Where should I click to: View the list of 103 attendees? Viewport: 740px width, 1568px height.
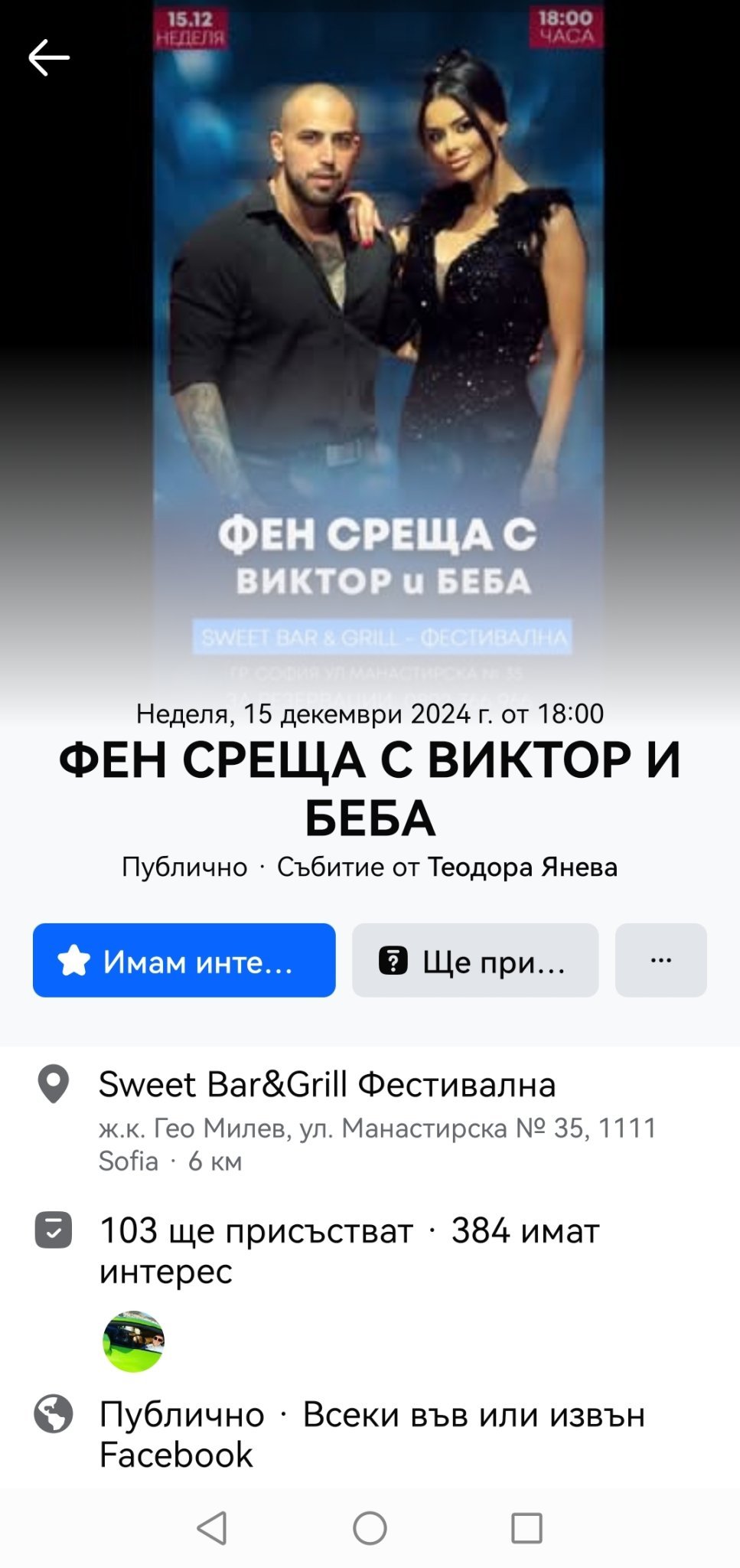coord(256,1231)
